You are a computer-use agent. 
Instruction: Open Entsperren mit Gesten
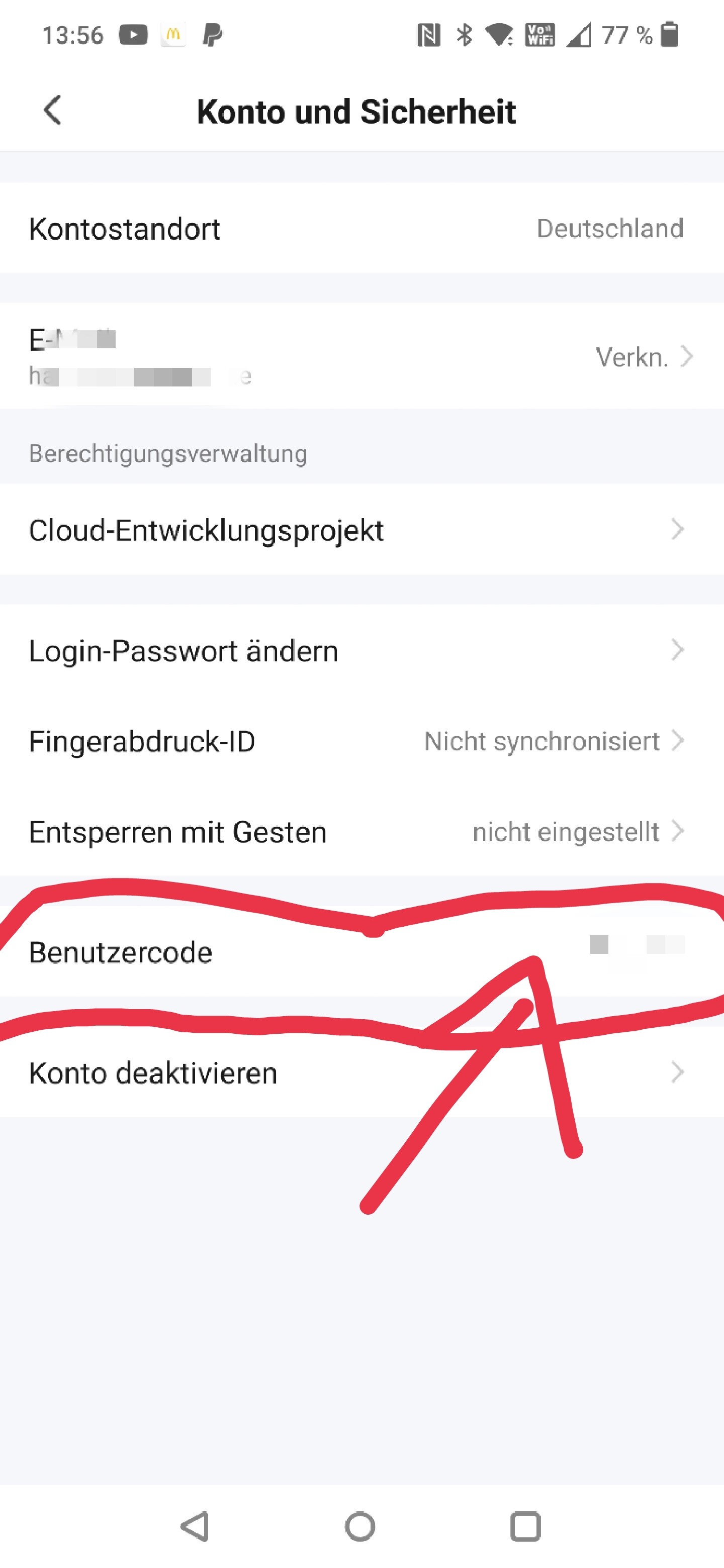point(361,831)
